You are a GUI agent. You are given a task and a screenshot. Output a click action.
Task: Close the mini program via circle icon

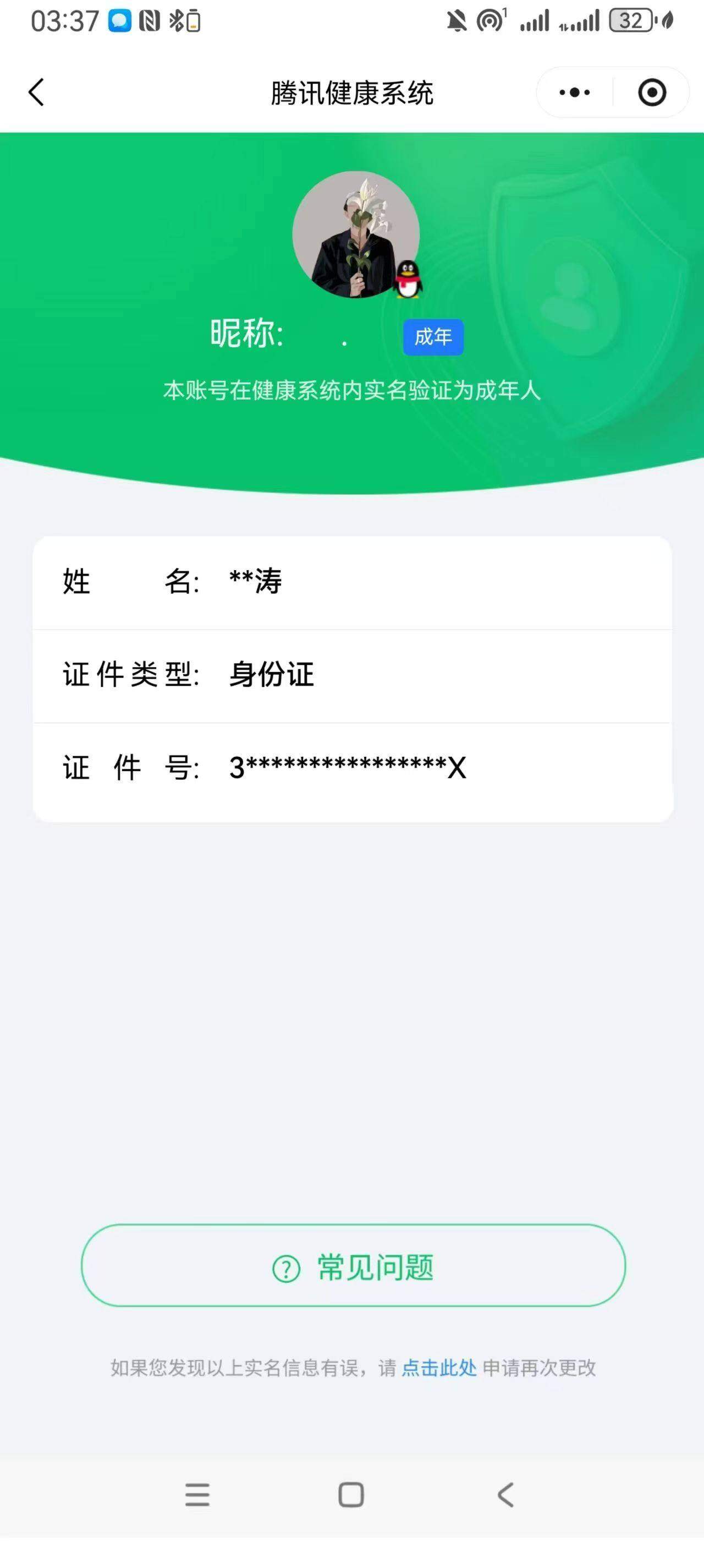coord(652,92)
